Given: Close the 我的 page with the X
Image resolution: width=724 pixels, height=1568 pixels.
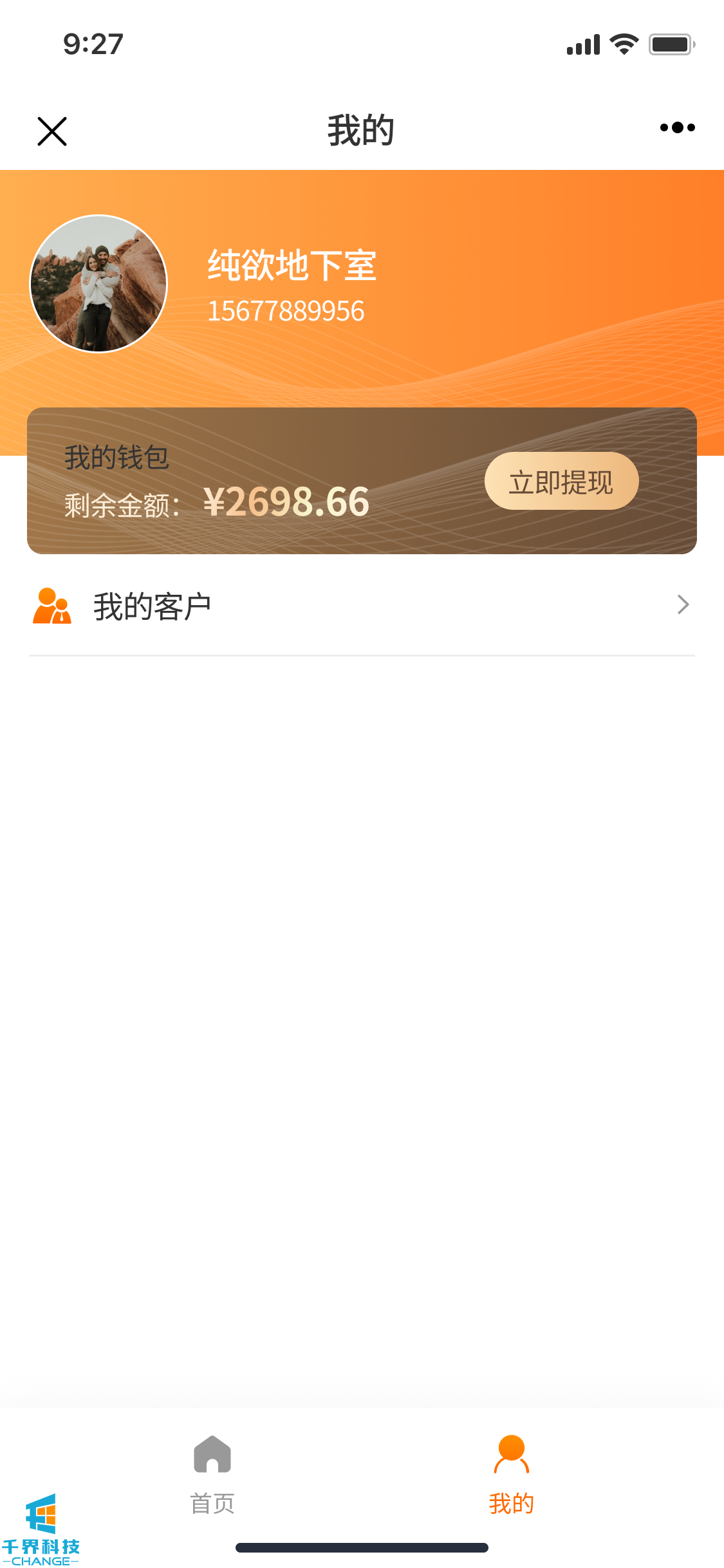Looking at the screenshot, I should (x=52, y=131).
